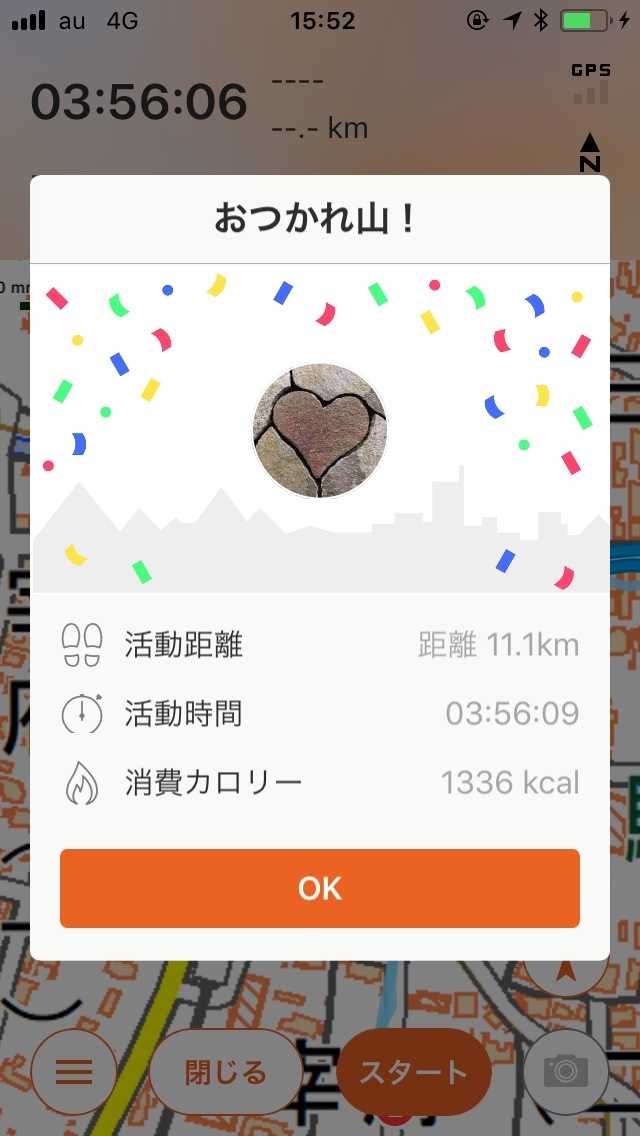
Task: Tap the 閉じる button
Action: [226, 1073]
